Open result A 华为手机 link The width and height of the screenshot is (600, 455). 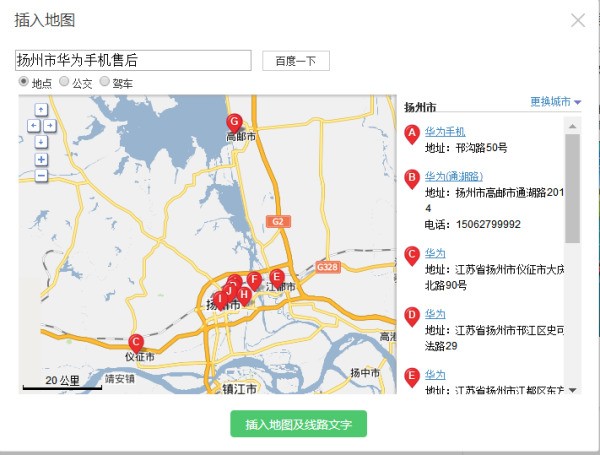click(x=445, y=132)
